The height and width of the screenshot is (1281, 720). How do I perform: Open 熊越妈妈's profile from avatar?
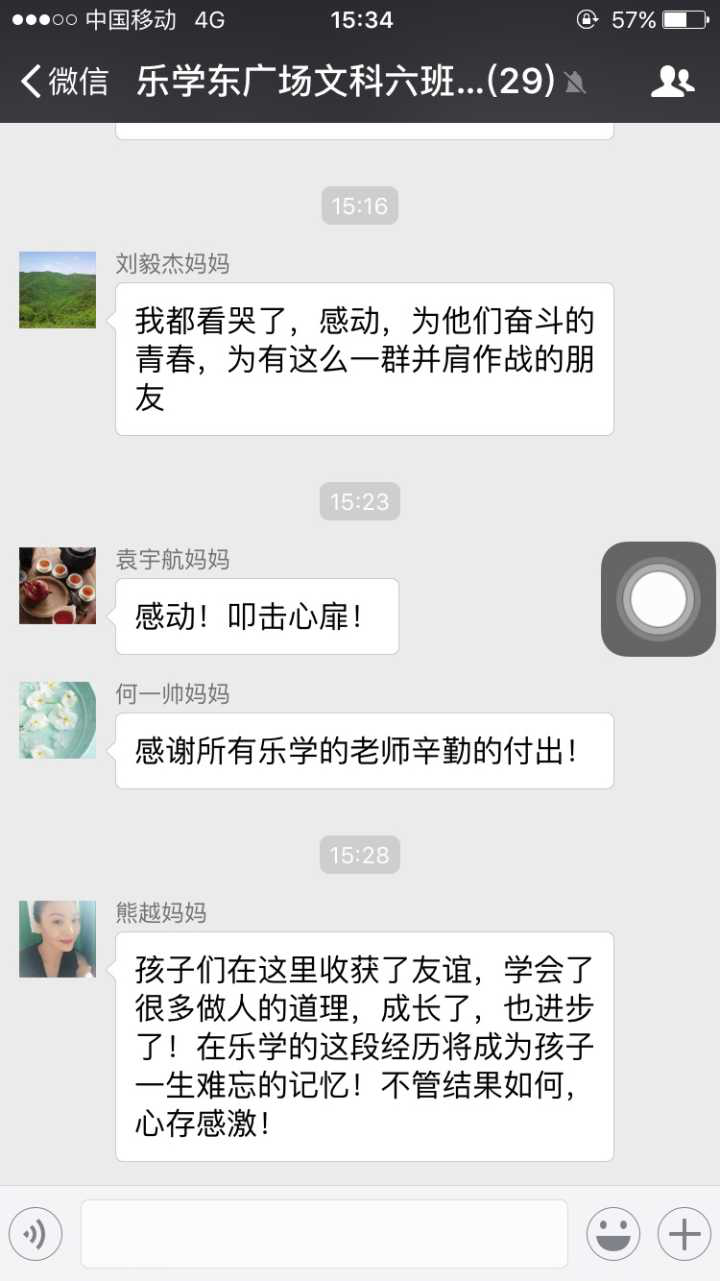pos(58,939)
